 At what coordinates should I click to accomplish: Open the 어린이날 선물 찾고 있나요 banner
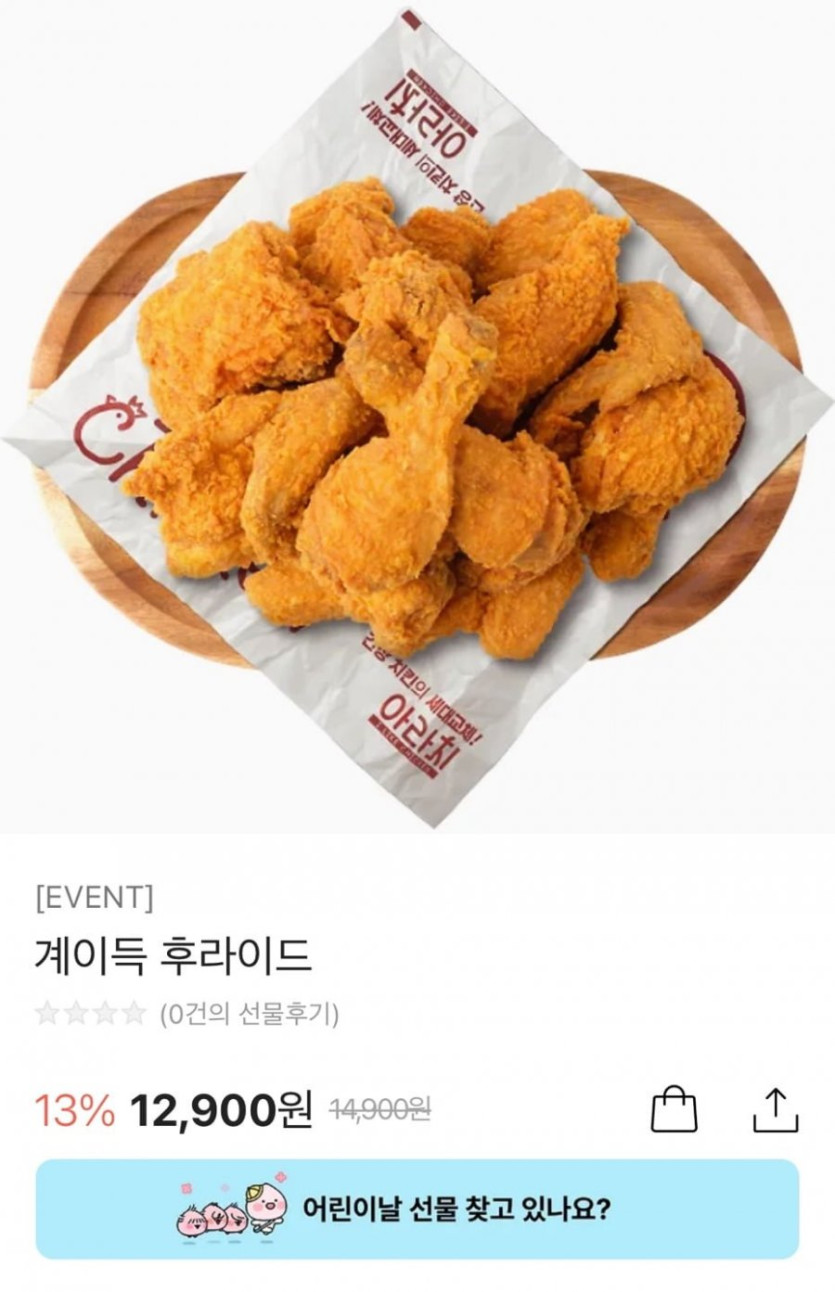pyautogui.click(x=417, y=1209)
